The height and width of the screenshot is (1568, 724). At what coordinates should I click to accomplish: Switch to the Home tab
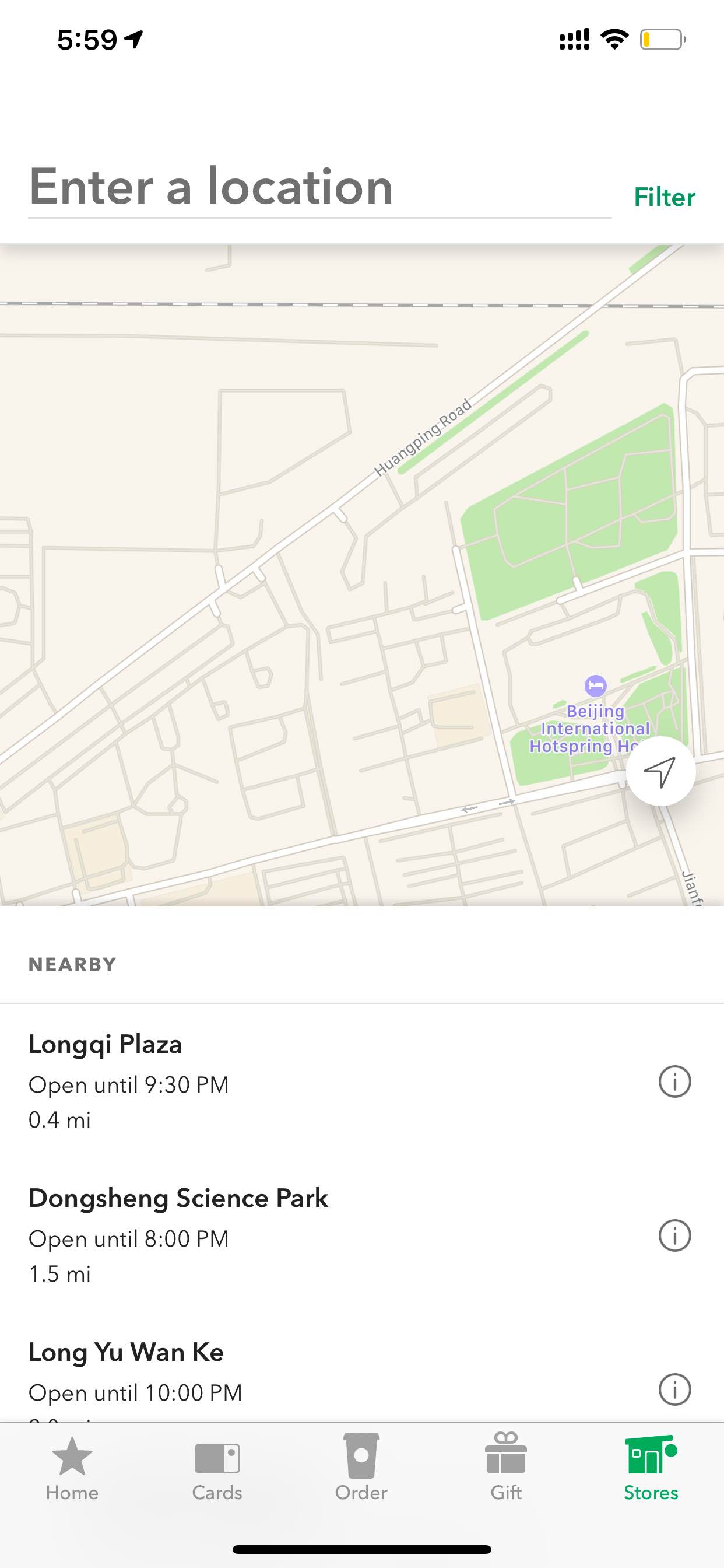72,1469
